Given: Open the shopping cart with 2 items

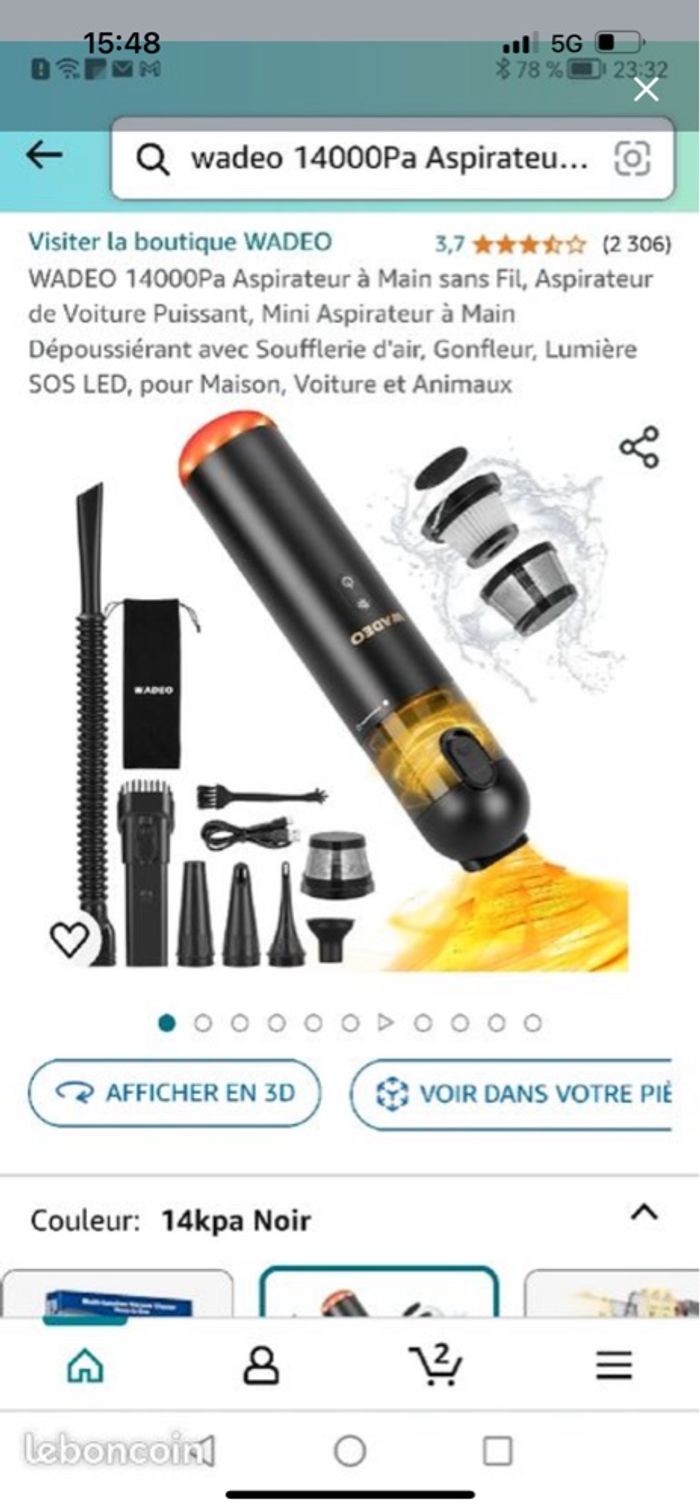Looking at the screenshot, I should [436, 1363].
